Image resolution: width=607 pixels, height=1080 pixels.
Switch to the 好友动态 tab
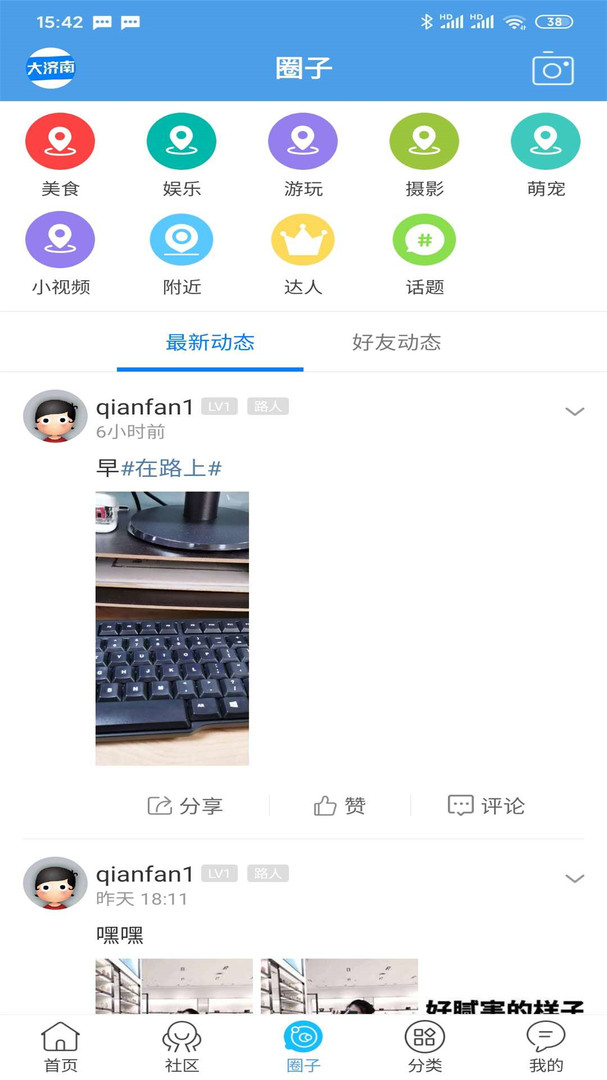tap(396, 342)
